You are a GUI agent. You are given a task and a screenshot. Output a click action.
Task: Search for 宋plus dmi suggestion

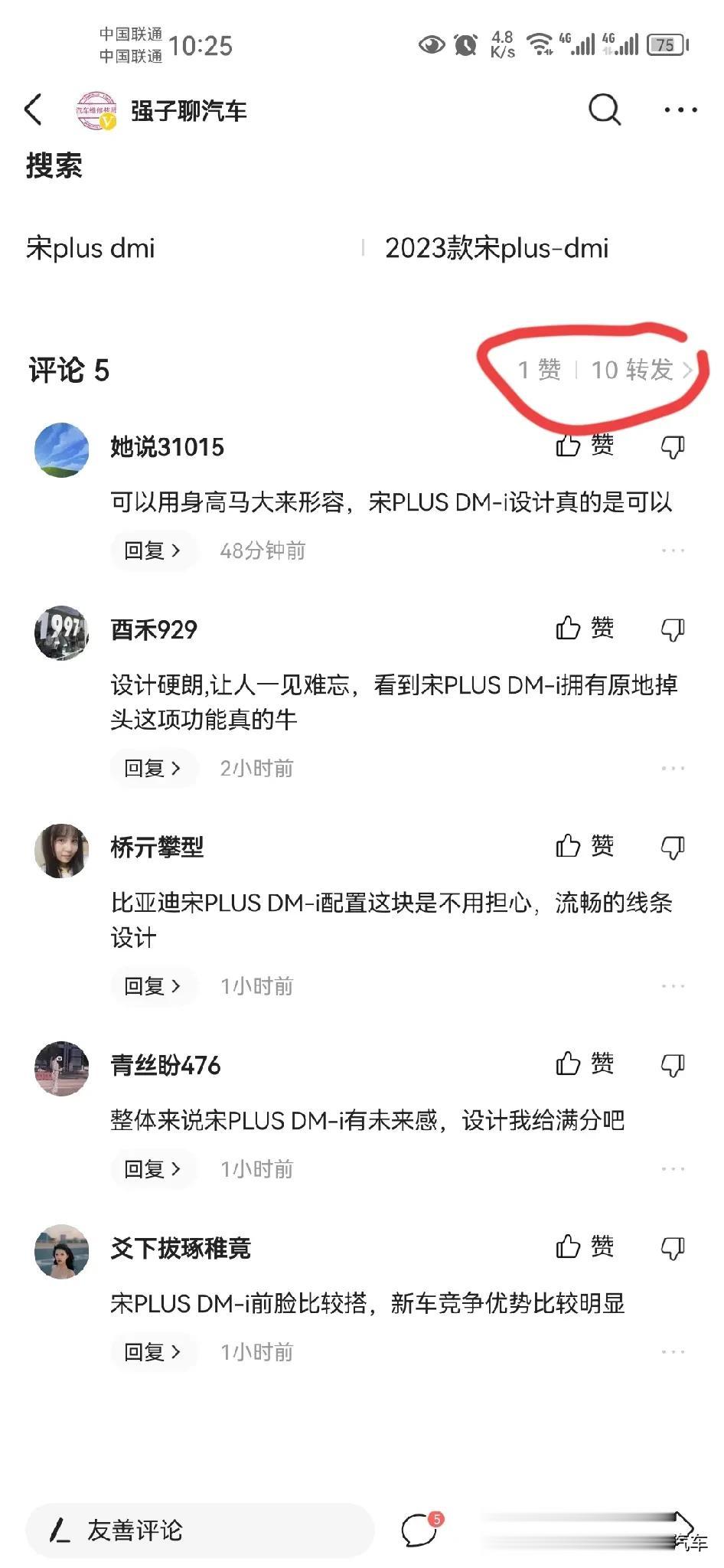(90, 248)
